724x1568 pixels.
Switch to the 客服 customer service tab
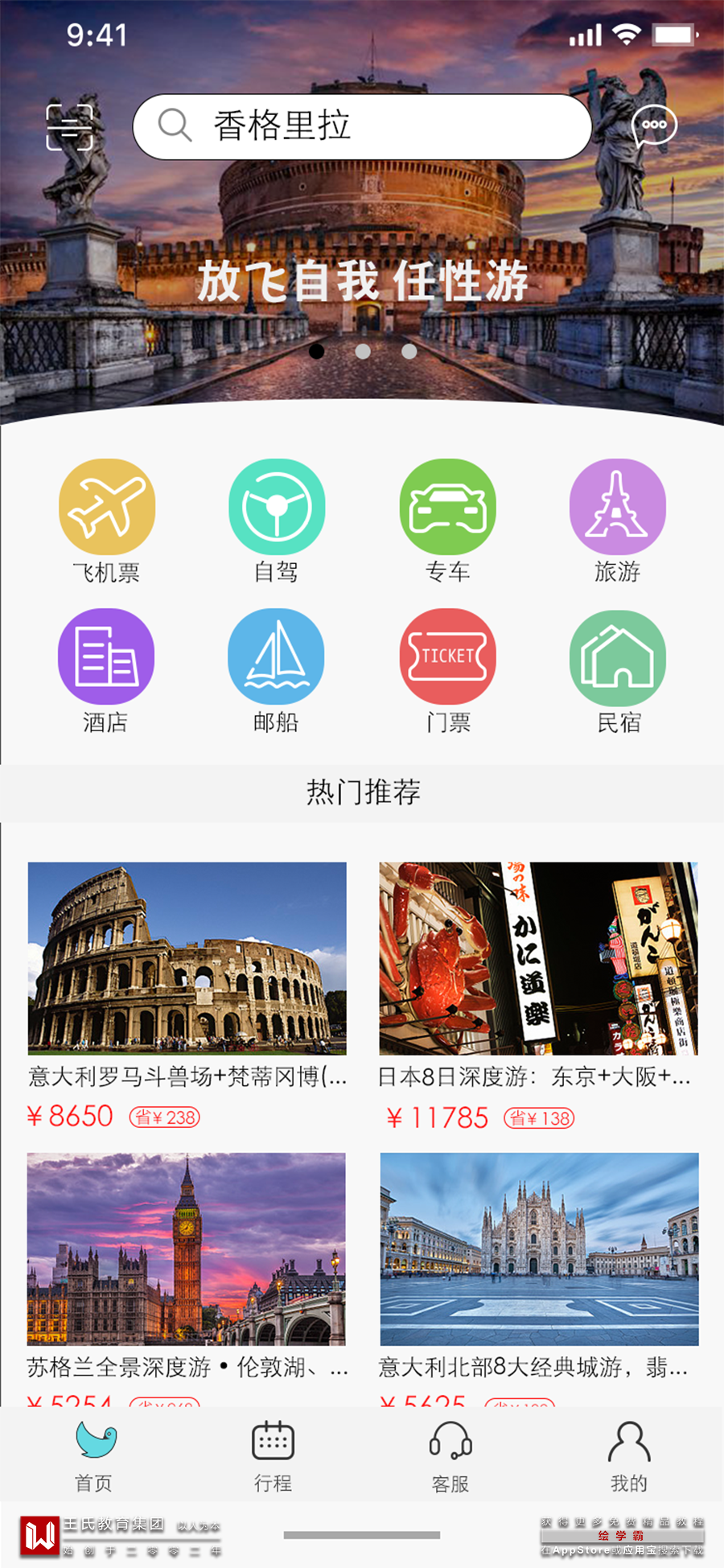coord(450,1455)
